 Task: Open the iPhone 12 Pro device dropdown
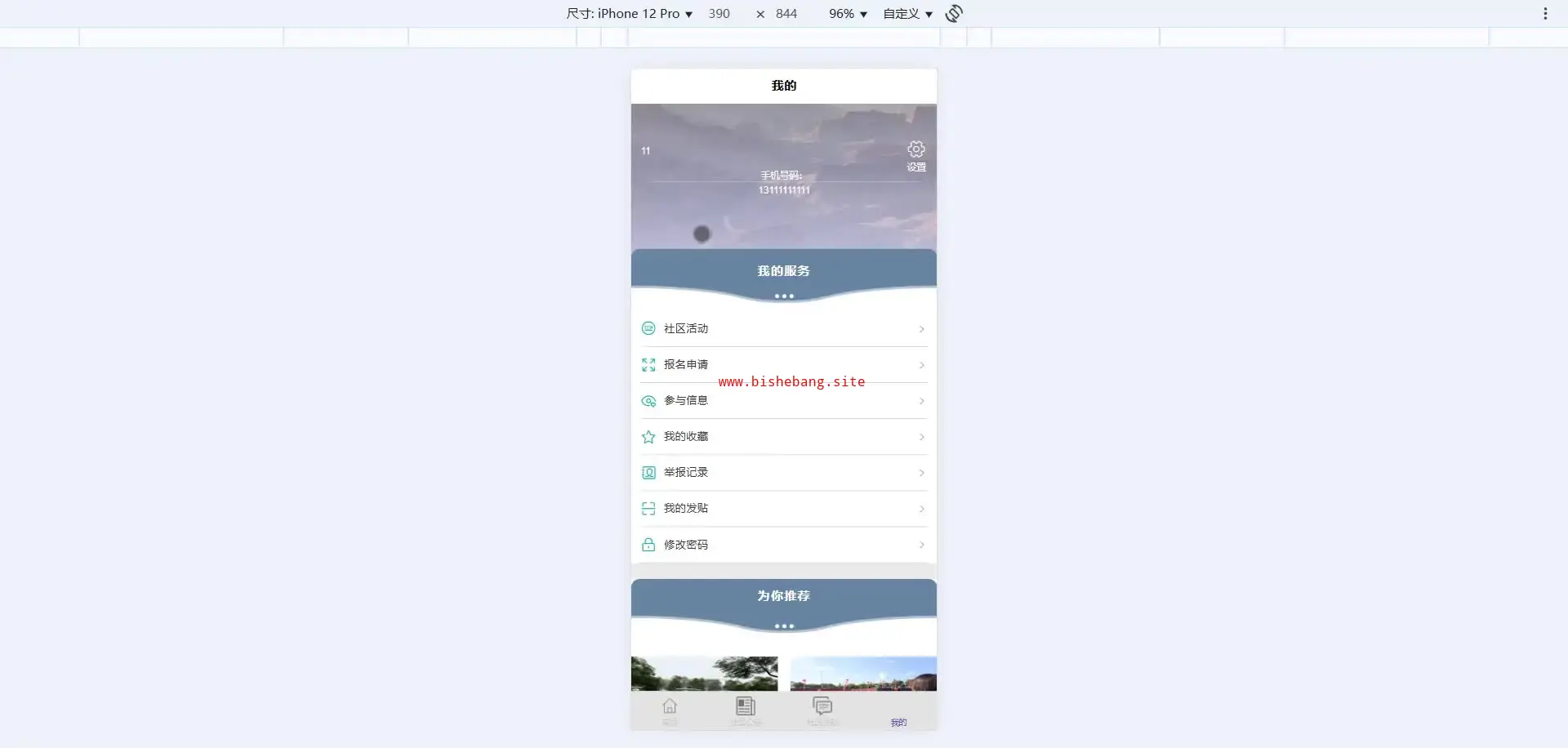(630, 14)
